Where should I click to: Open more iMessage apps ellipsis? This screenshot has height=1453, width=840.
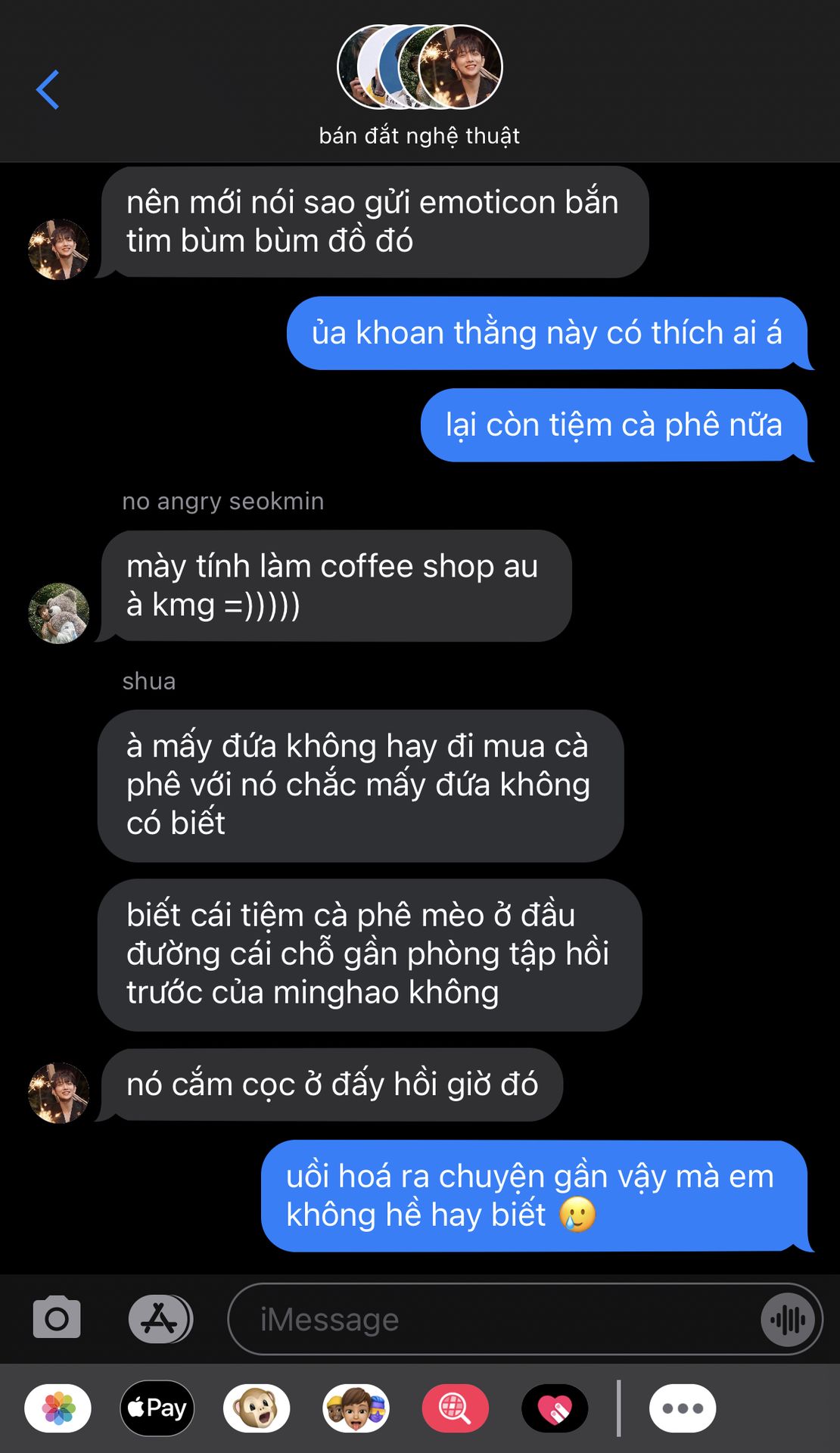coord(683,1408)
